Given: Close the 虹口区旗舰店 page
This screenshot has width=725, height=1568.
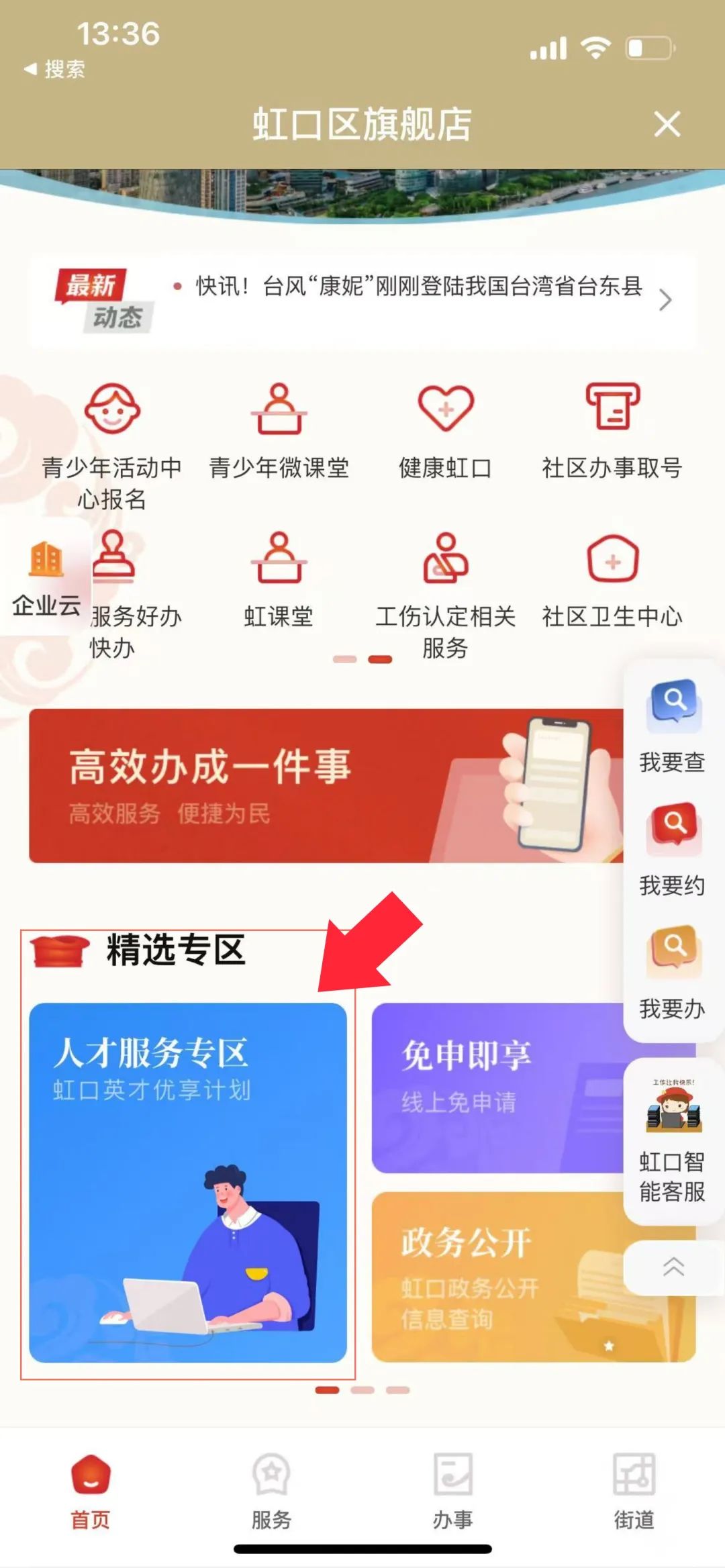Looking at the screenshot, I should (x=667, y=125).
